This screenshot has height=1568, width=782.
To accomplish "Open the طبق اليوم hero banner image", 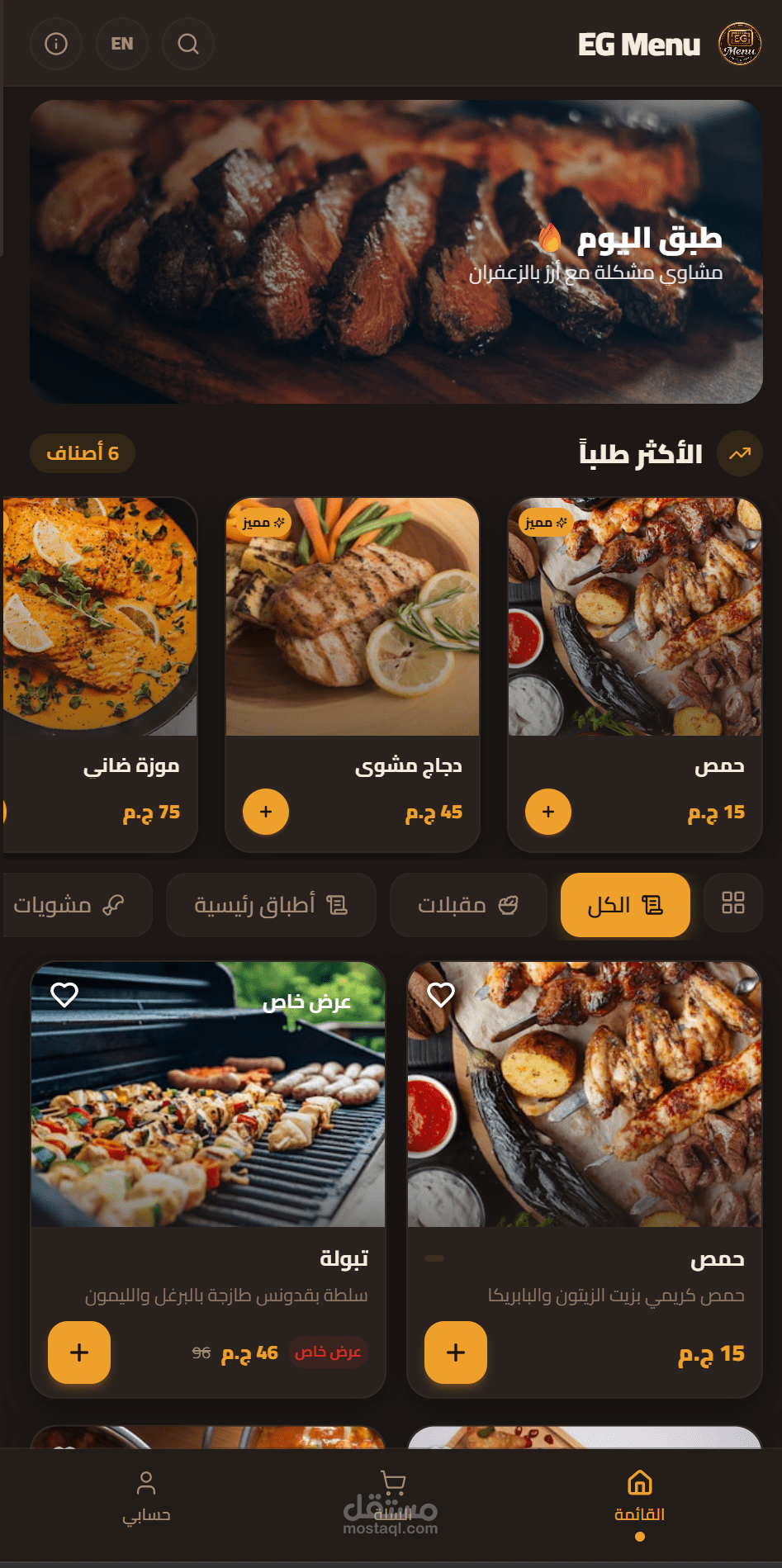I will coord(396,248).
